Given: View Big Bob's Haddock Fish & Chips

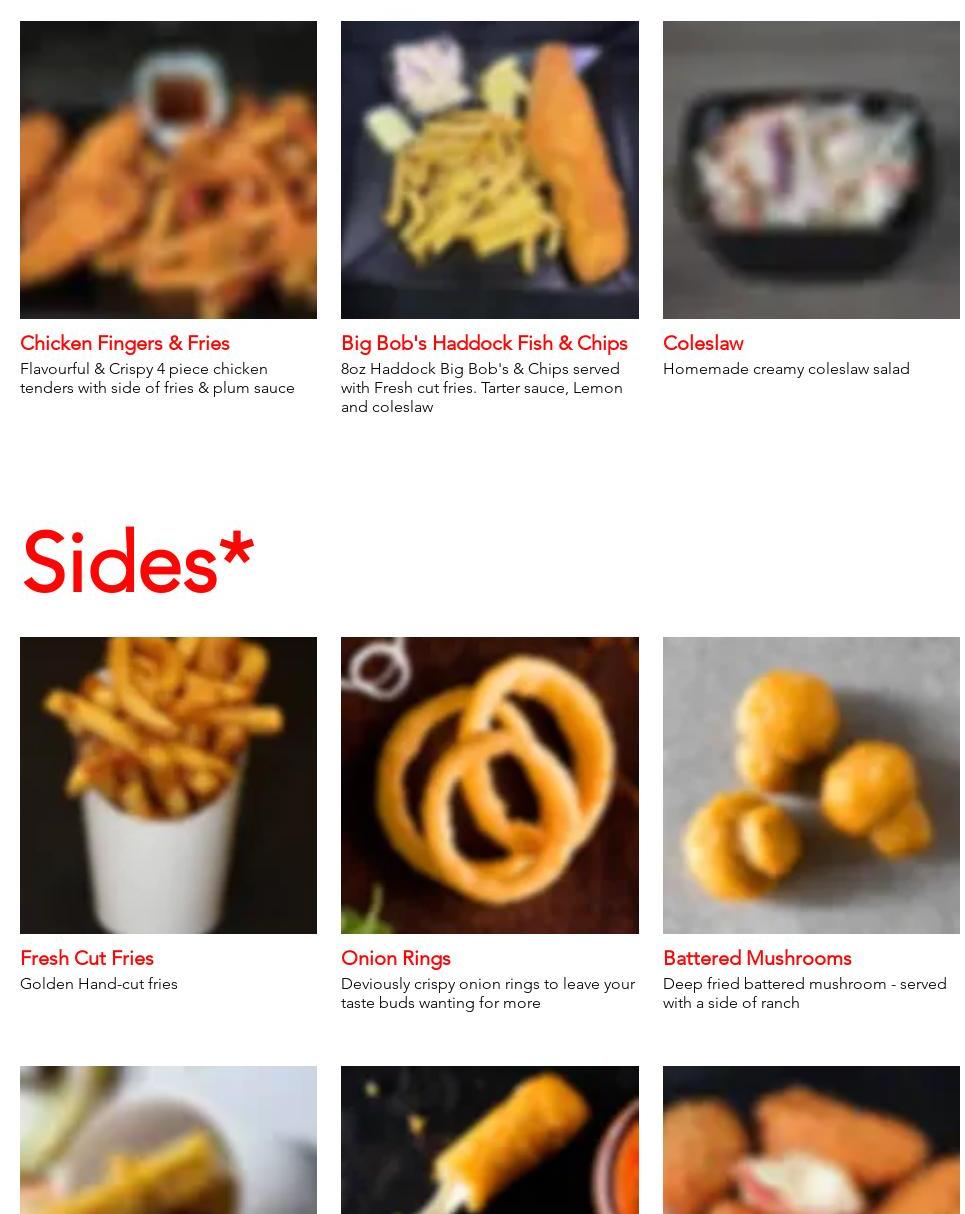Looking at the screenshot, I should 484,343.
